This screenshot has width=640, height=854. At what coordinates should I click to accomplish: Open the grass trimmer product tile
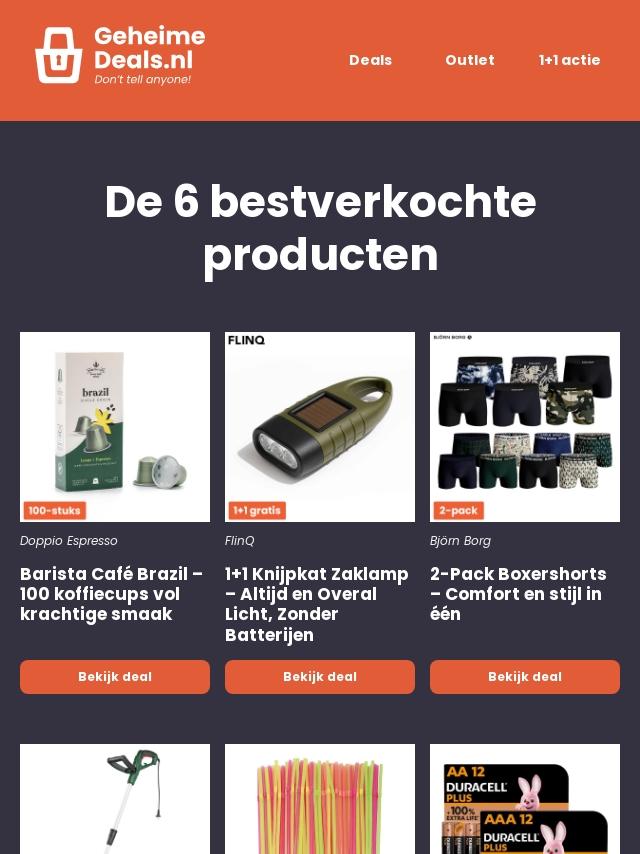pos(115,798)
